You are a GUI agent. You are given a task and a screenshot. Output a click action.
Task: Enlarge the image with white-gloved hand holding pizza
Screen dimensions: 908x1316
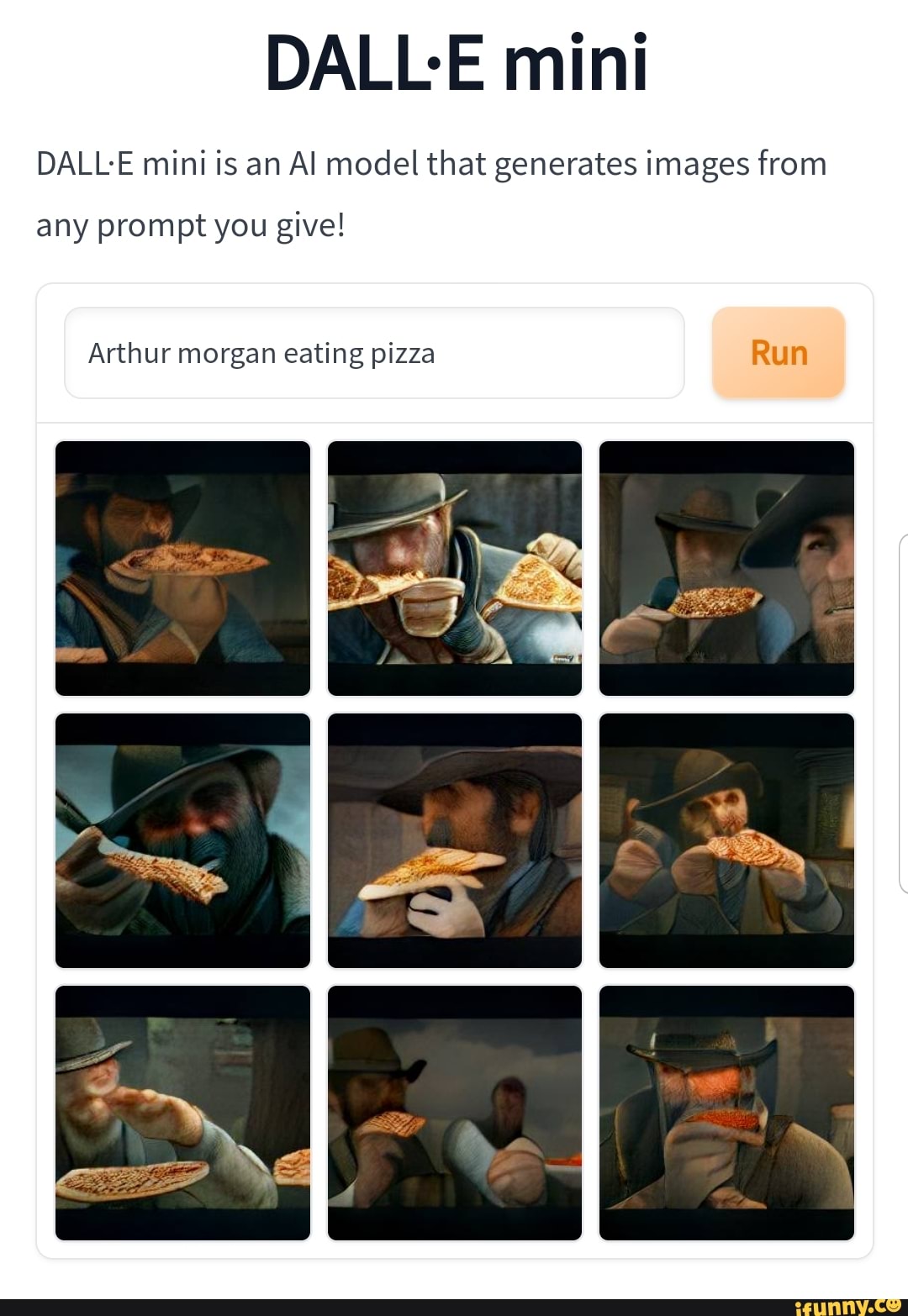pos(454,840)
